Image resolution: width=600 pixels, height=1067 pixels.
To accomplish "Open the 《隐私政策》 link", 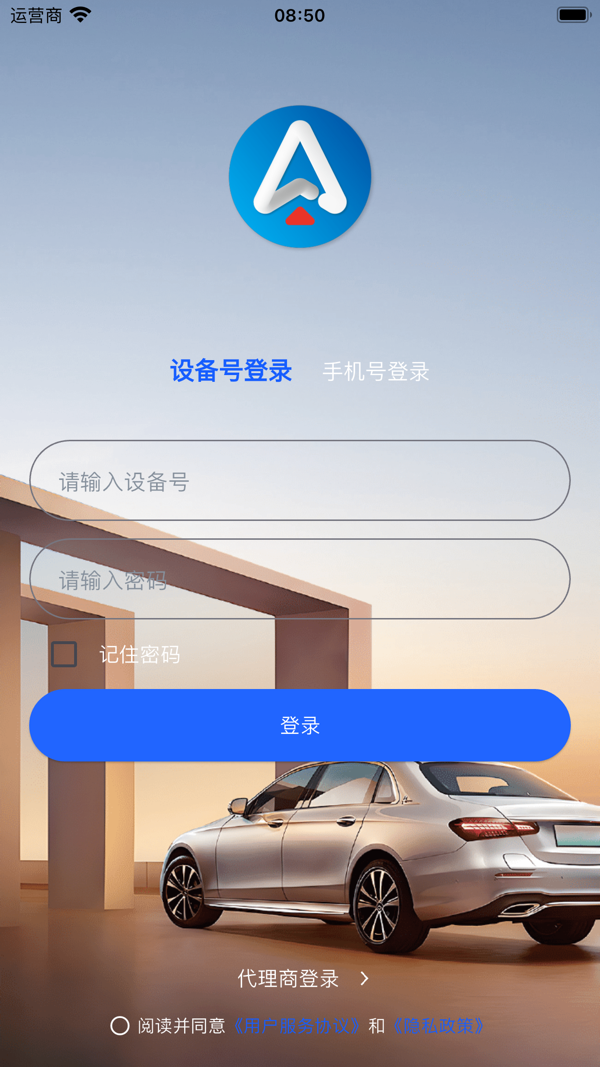I will coord(440,1026).
